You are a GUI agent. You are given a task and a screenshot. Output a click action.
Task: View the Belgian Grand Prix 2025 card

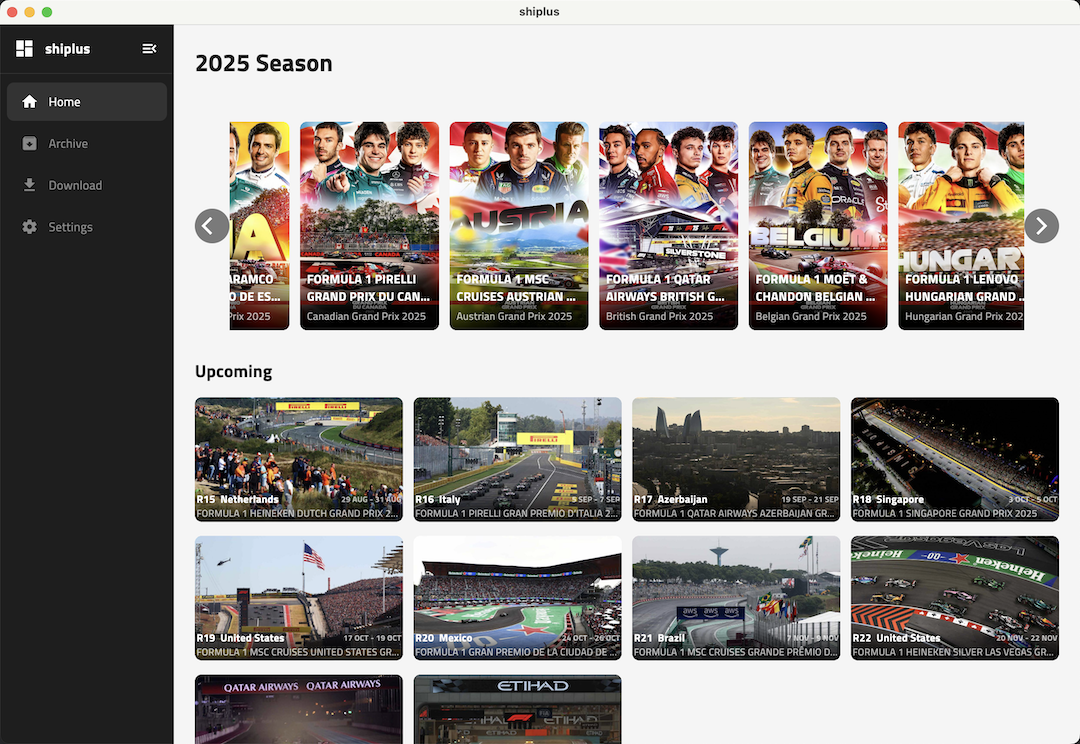coord(818,225)
